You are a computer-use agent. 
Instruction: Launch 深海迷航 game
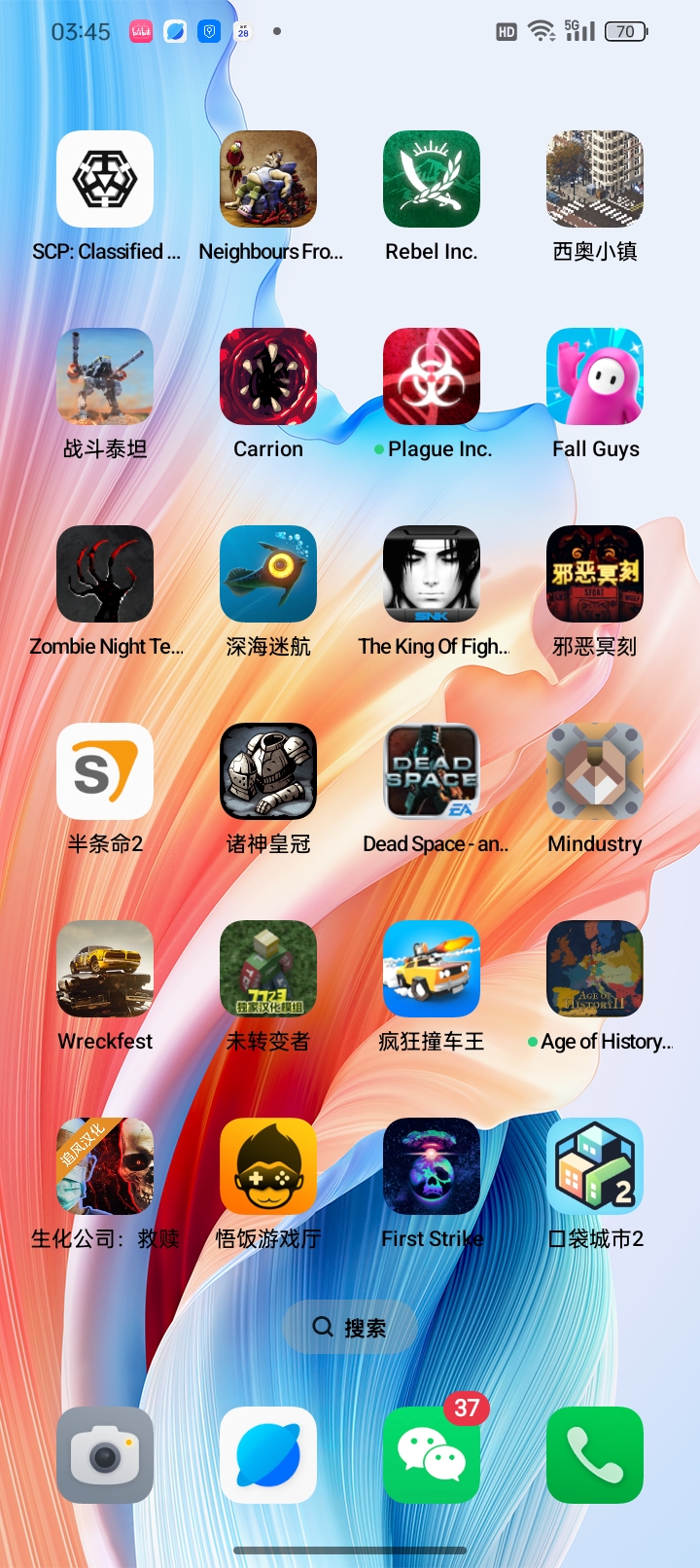point(268,574)
